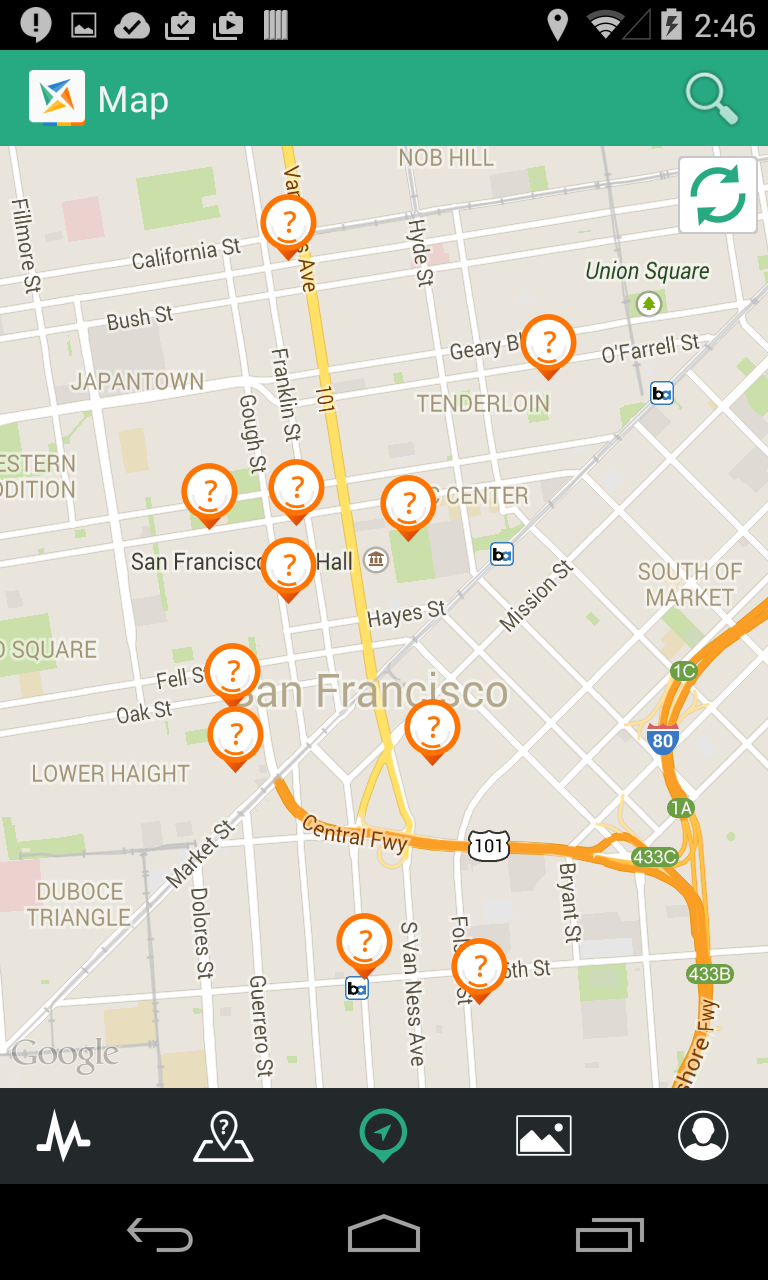
Task: Open the marker next to the San Francisco label
Action: click(x=432, y=728)
